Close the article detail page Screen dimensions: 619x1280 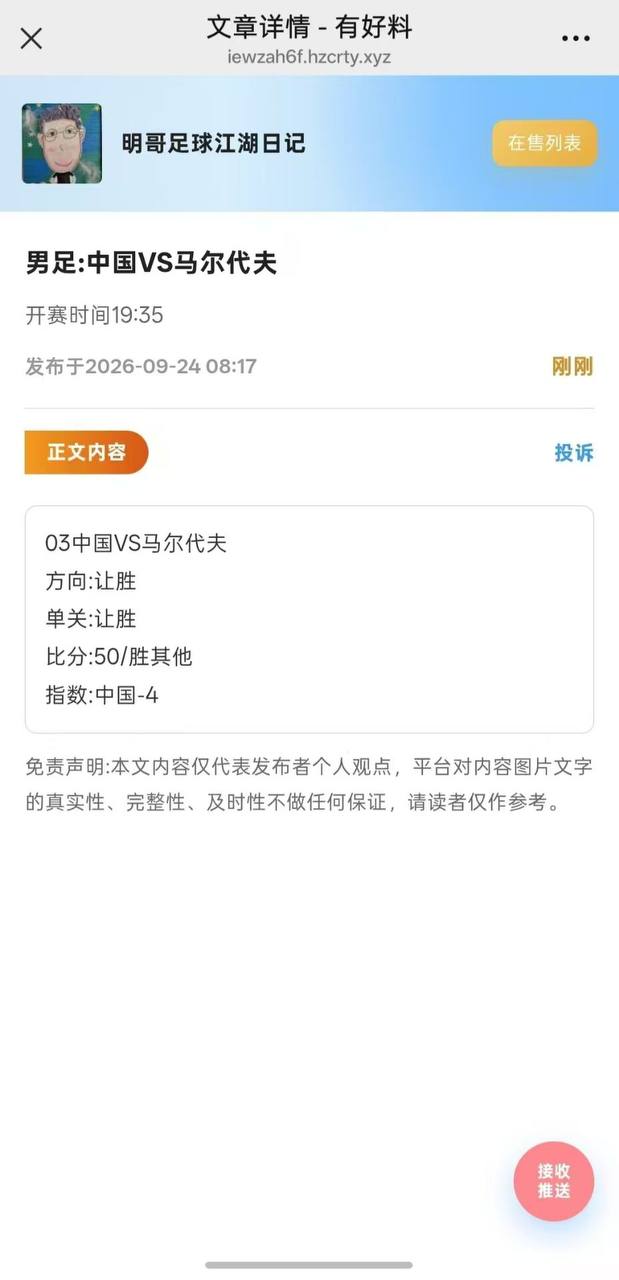coord(31,39)
